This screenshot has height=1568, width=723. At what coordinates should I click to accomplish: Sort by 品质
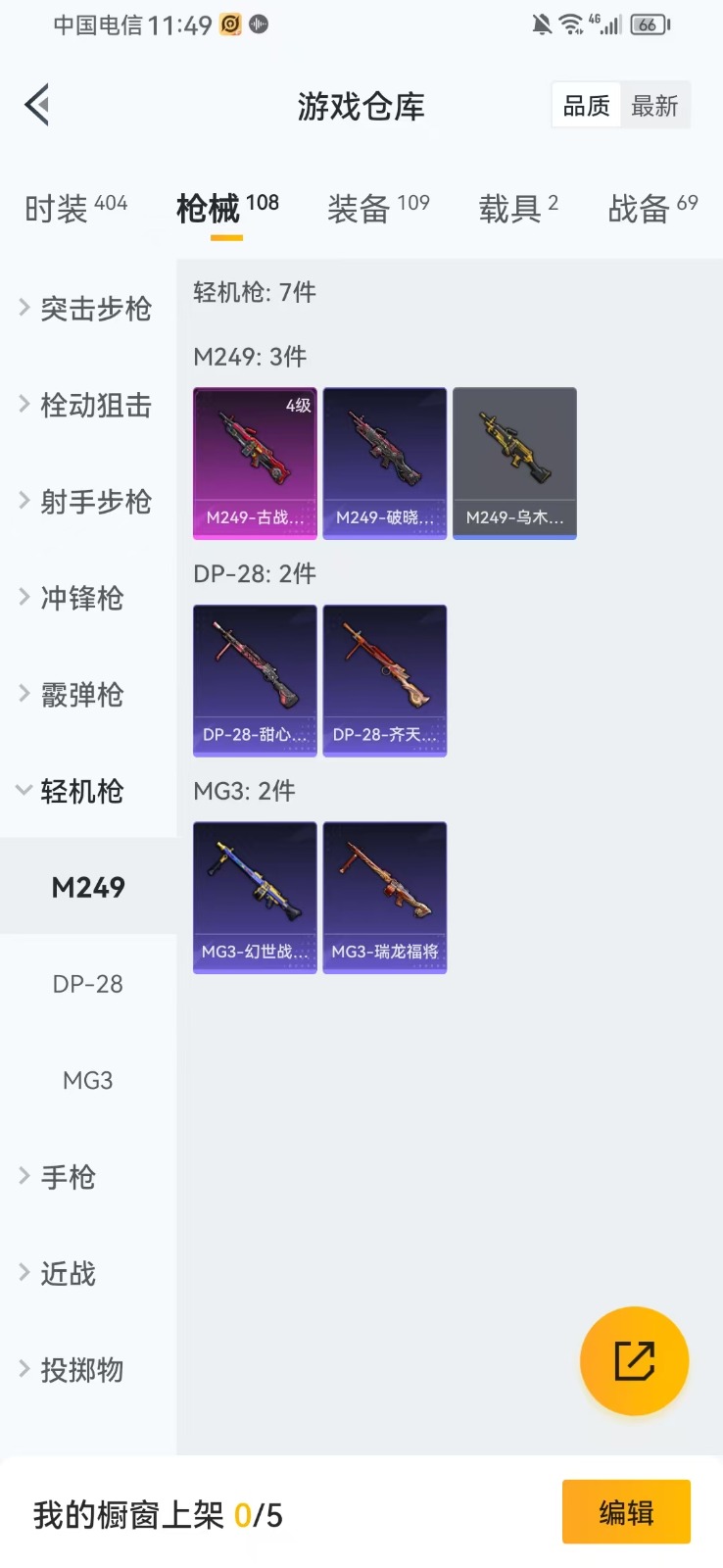587,105
